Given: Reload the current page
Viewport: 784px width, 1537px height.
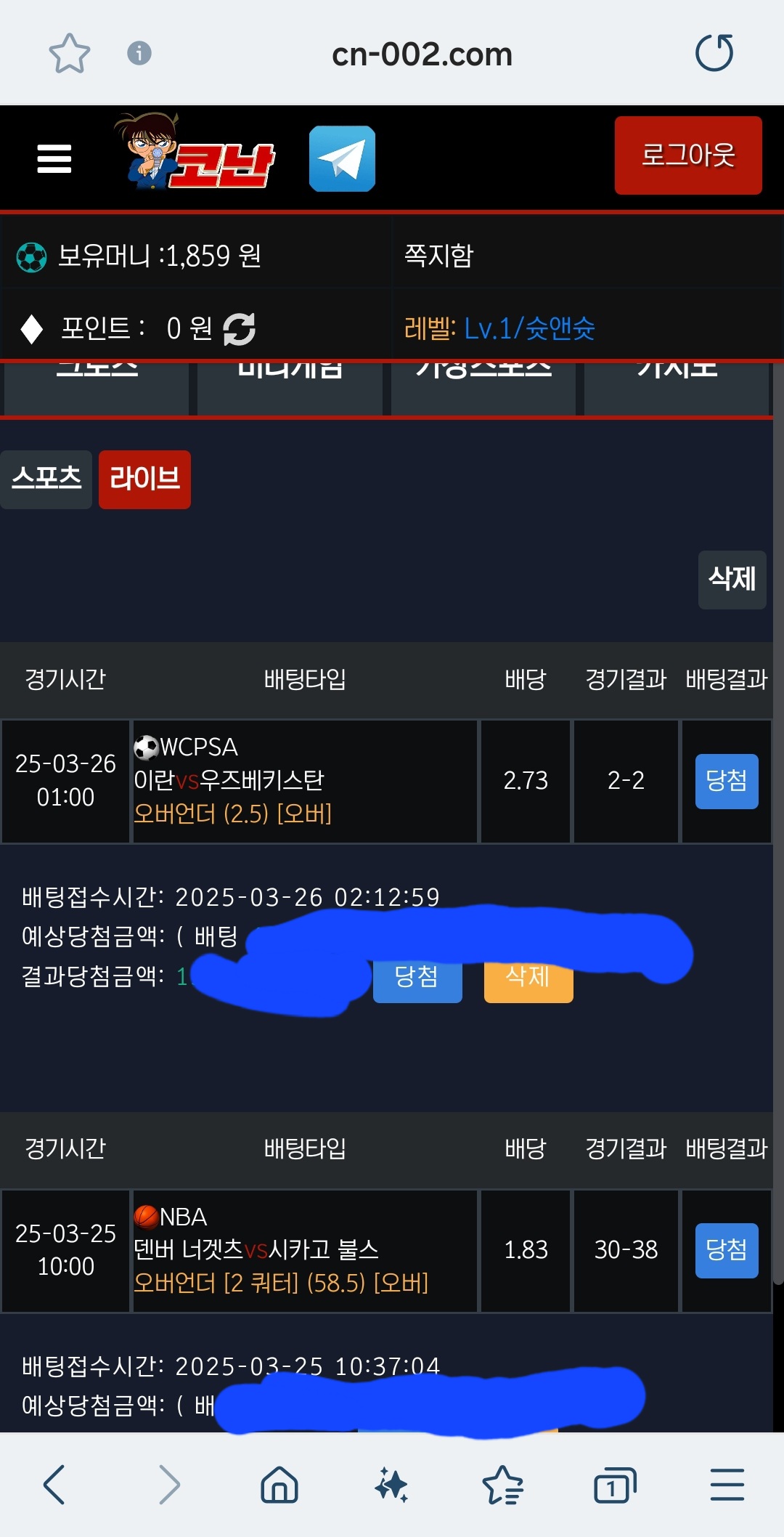Looking at the screenshot, I should click(714, 53).
